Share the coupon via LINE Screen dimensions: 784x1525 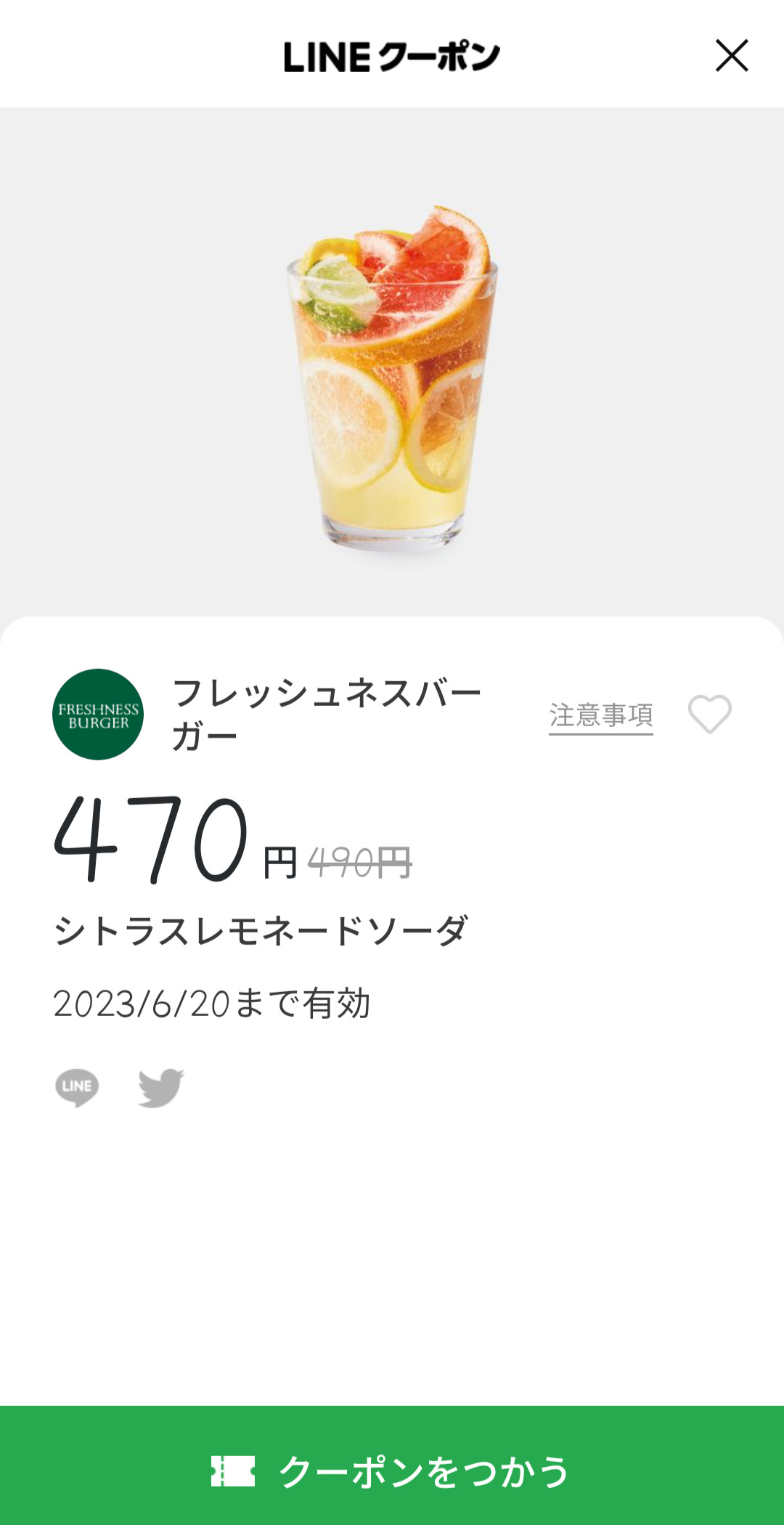tap(77, 1087)
